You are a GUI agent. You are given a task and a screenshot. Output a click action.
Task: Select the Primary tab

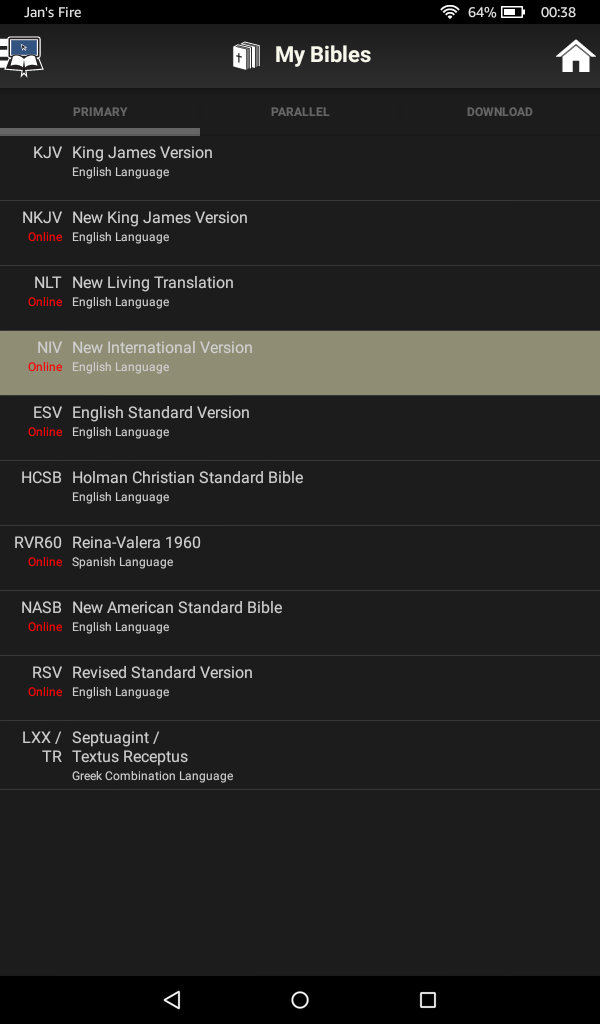100,112
